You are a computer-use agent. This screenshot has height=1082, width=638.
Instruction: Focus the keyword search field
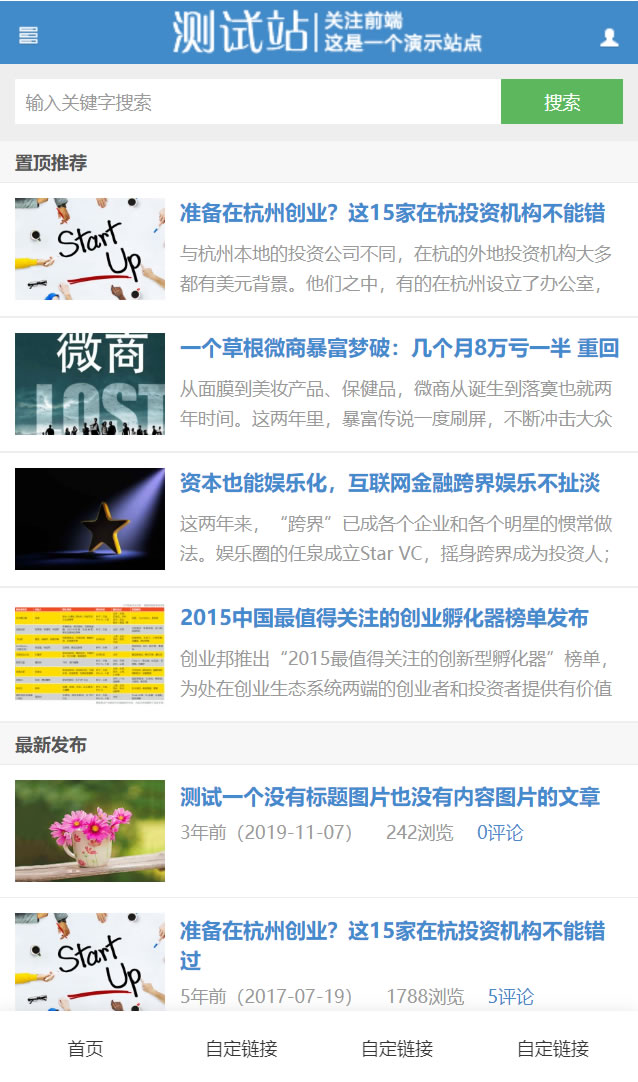258,102
